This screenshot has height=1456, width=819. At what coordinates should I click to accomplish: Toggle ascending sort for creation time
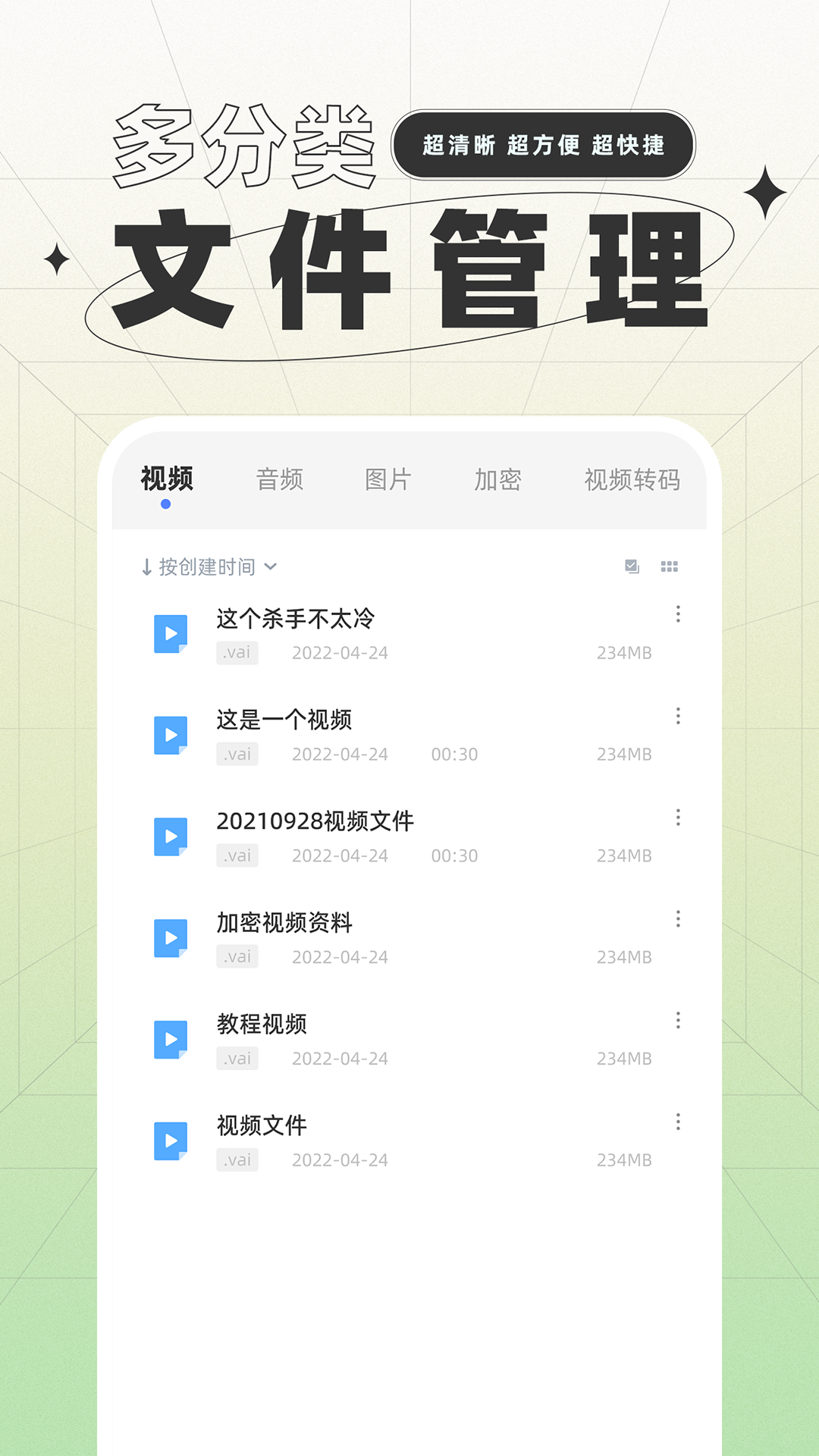pyautogui.click(x=146, y=566)
